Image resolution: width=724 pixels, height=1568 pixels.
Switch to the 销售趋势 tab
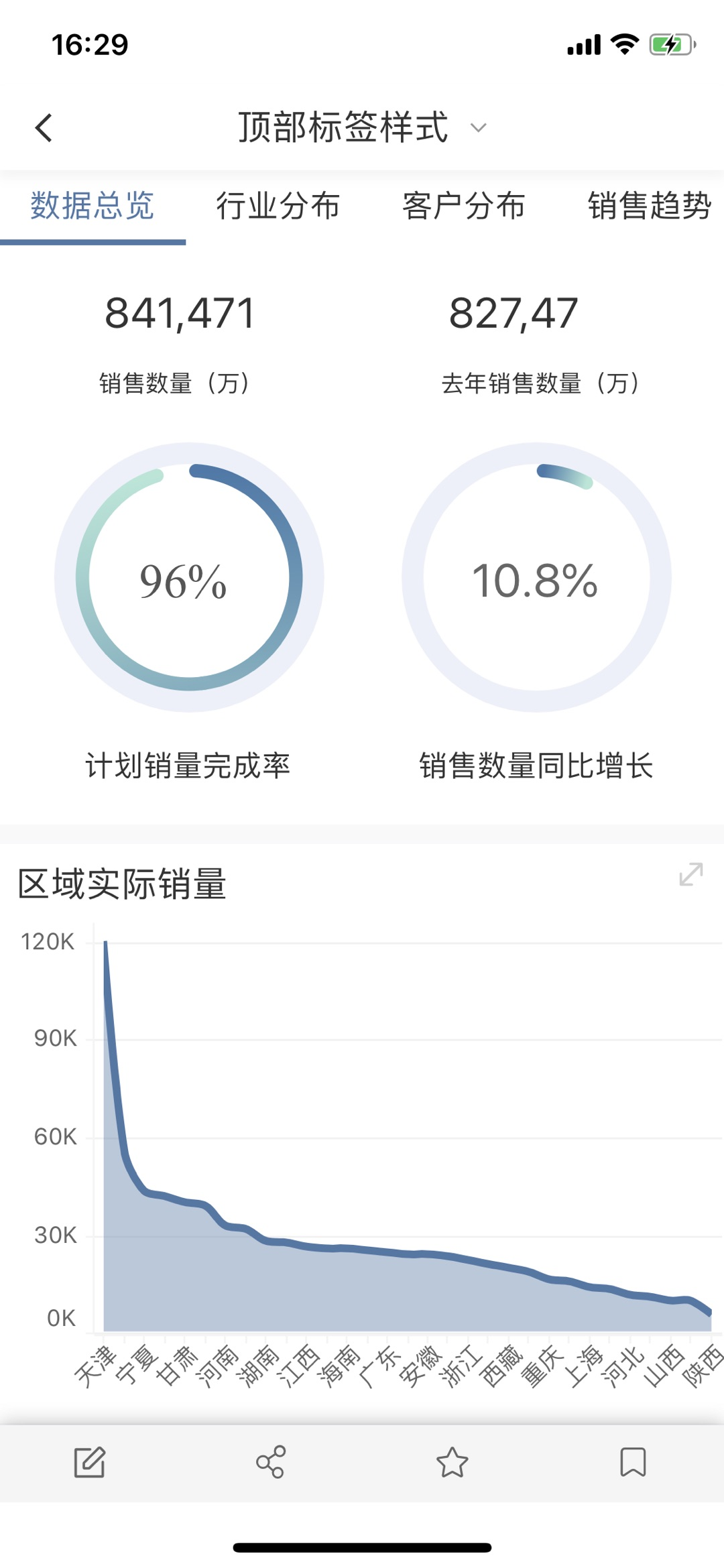pyautogui.click(x=649, y=206)
